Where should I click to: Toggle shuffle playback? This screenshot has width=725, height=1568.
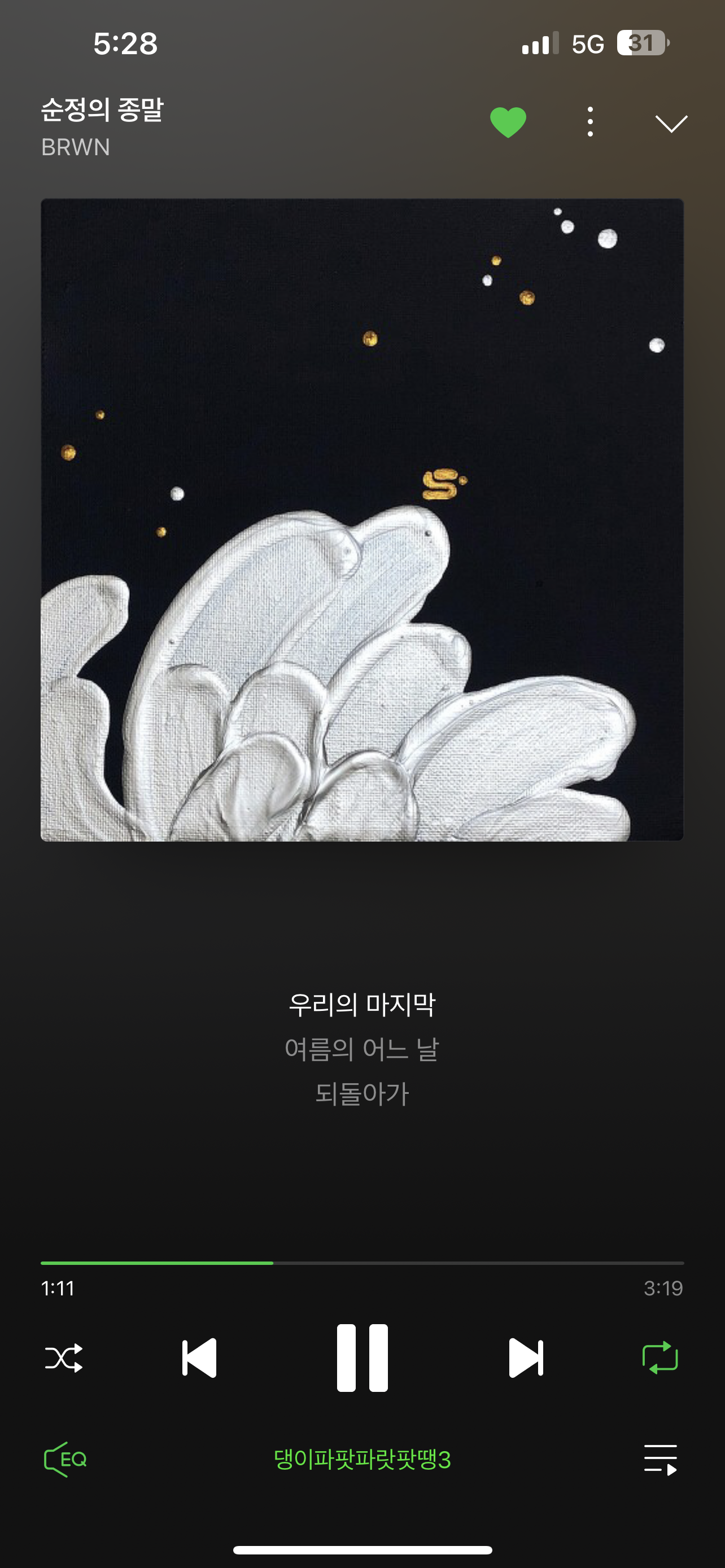coord(64,1357)
